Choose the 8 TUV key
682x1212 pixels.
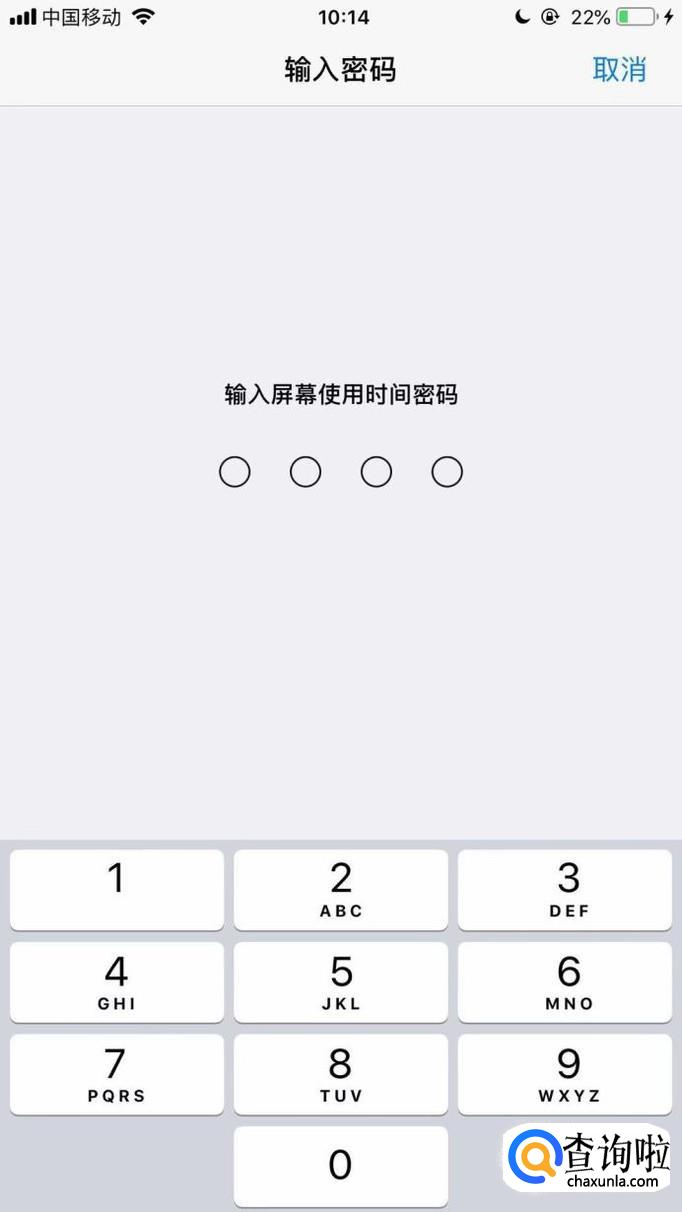point(341,1073)
